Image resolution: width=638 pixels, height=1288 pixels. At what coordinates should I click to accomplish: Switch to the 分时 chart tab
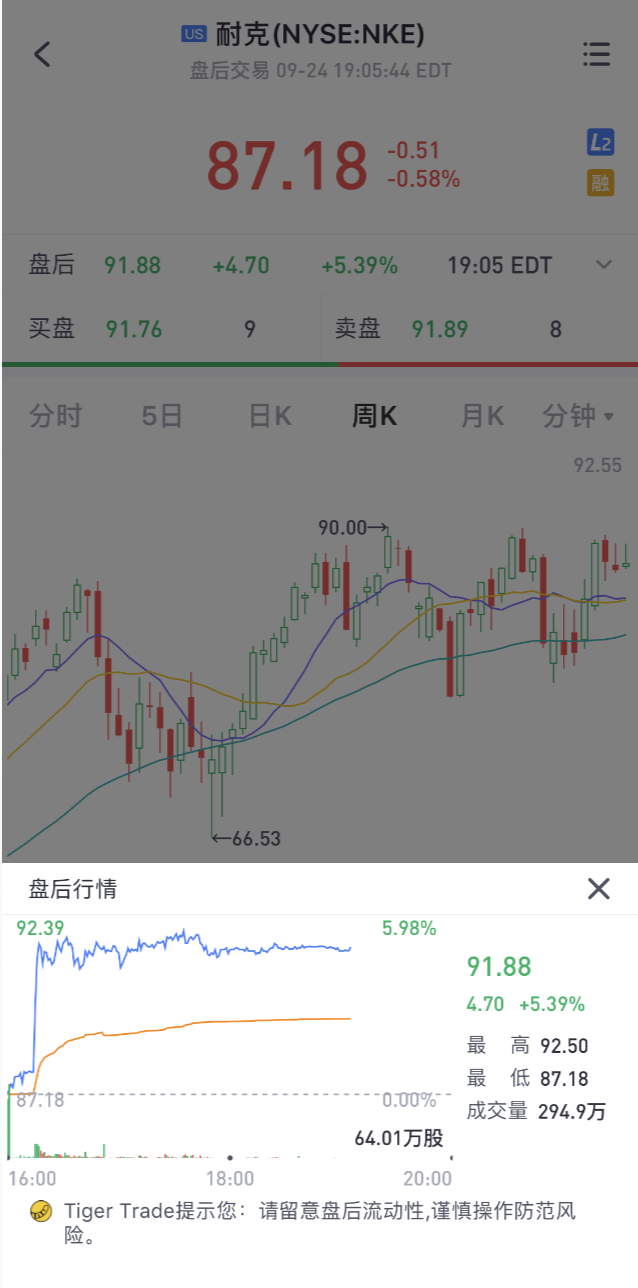click(x=56, y=416)
